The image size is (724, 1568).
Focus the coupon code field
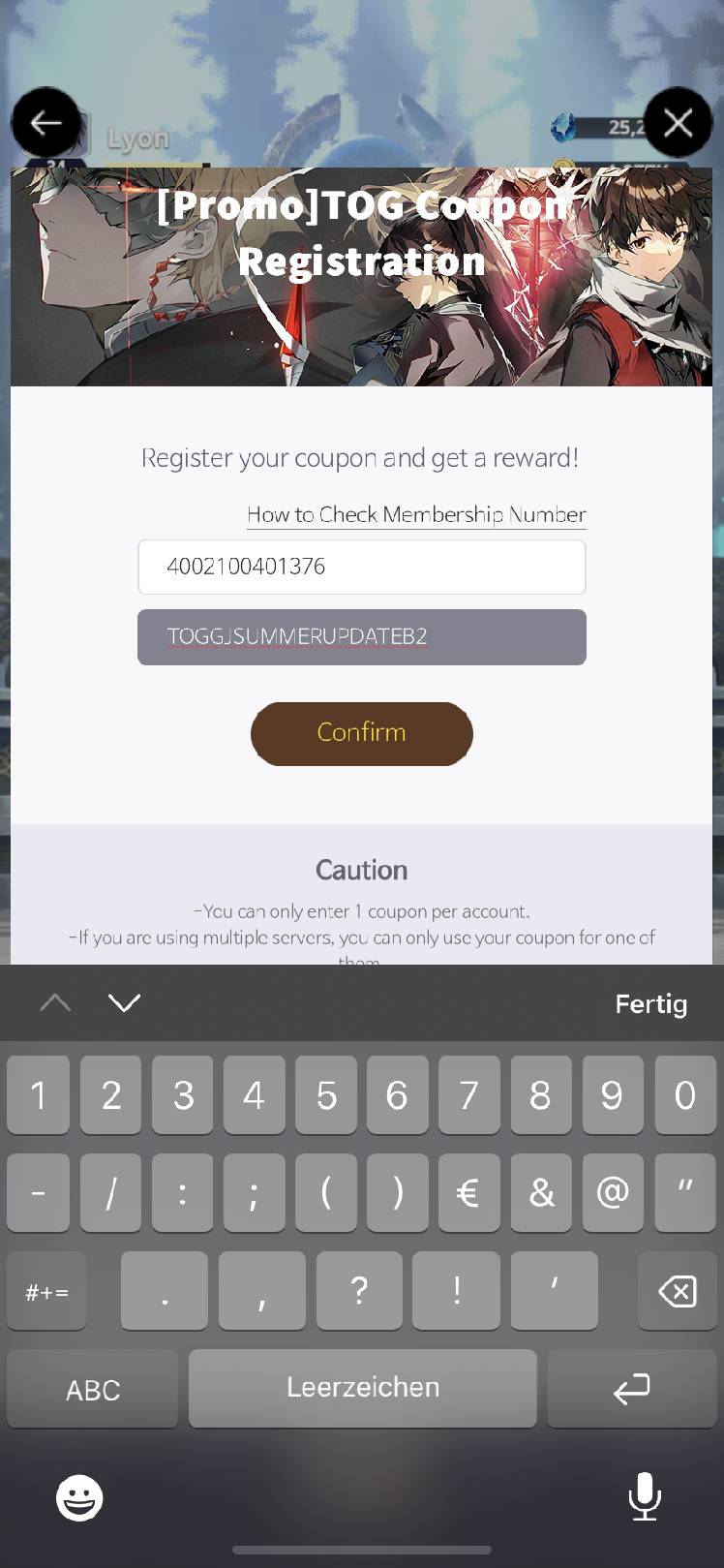point(361,637)
